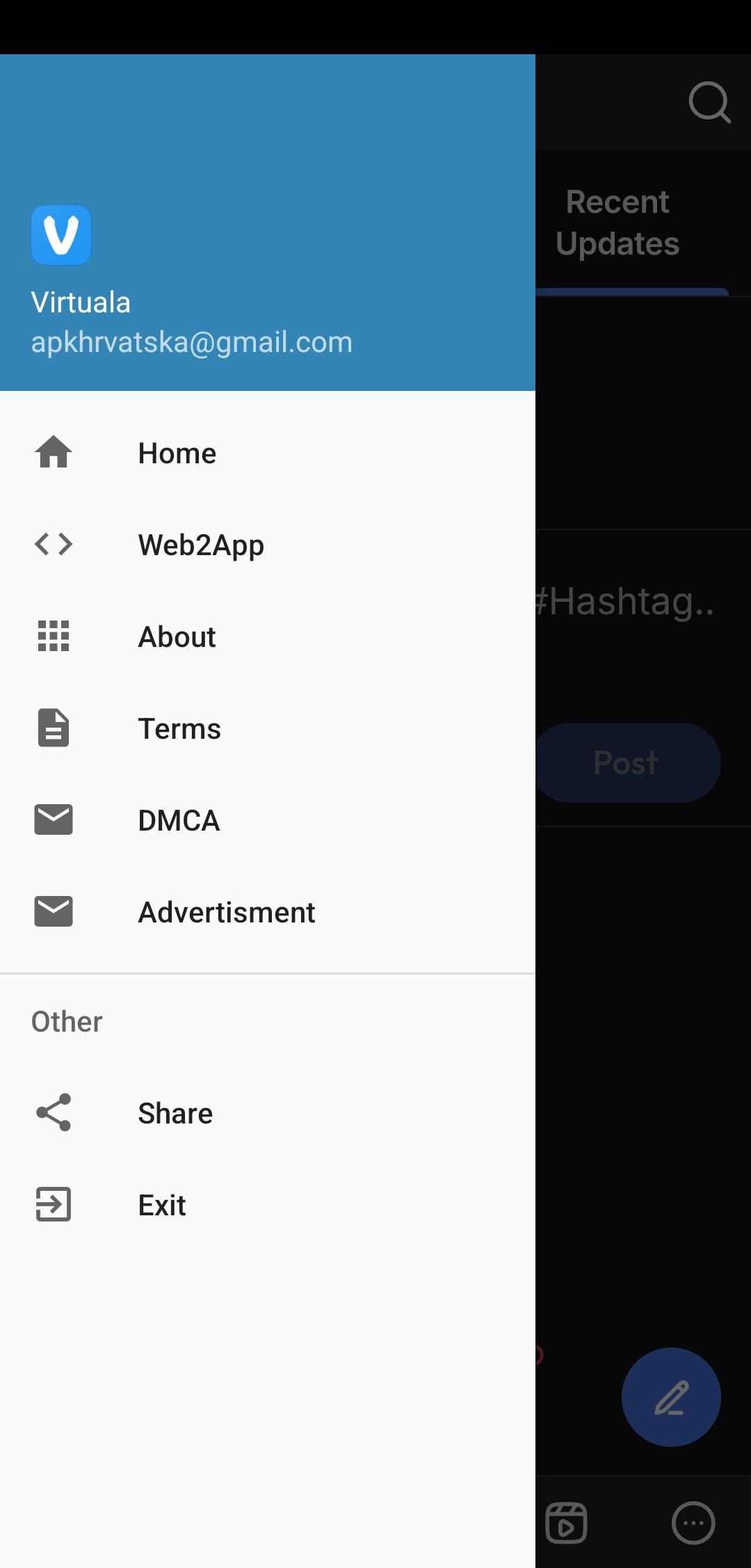Tap the dimmed Post button
Image resolution: width=751 pixels, height=1568 pixels.
coord(627,762)
